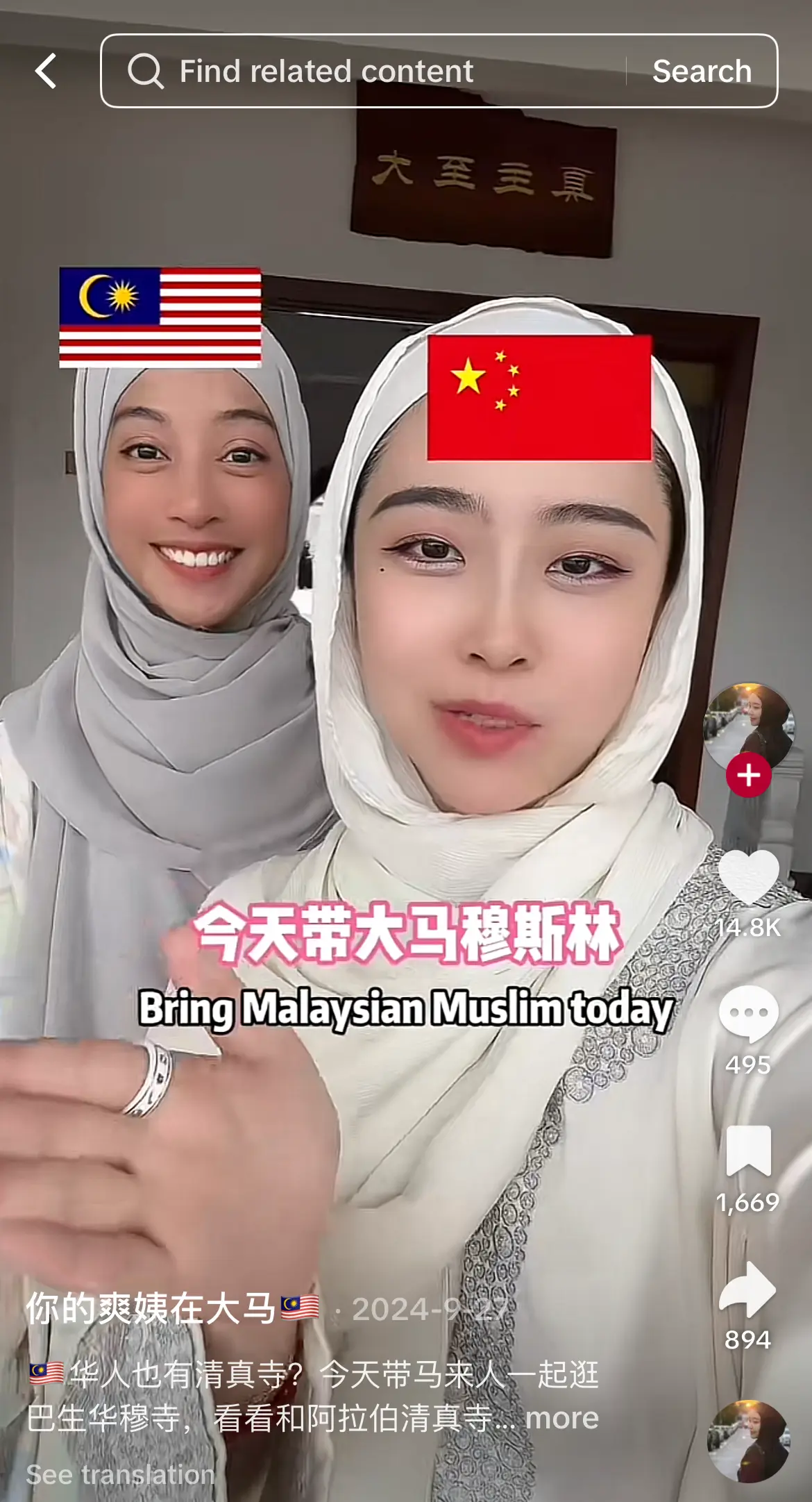
Task: Open the spinning sound disc
Action: click(748, 1442)
